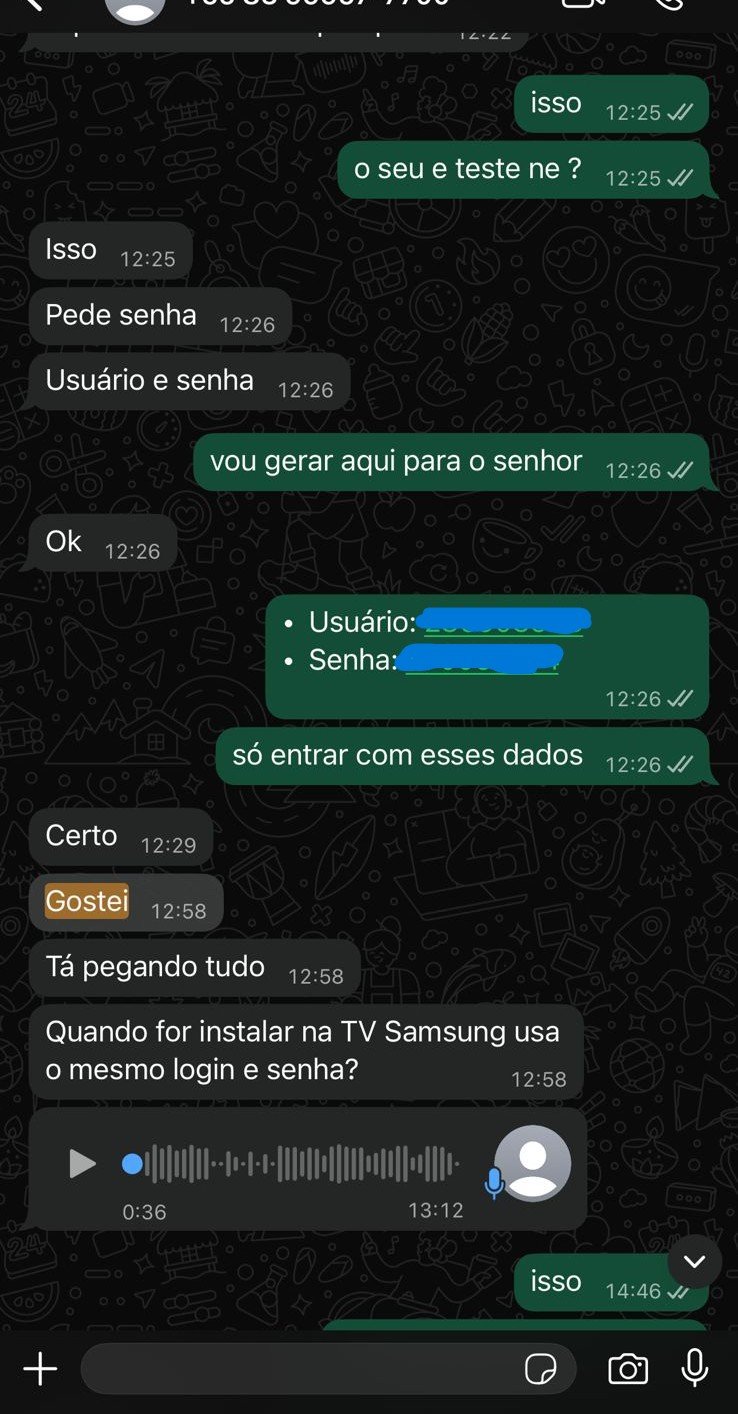Focus the message text field

pyautogui.click(x=300, y=1369)
